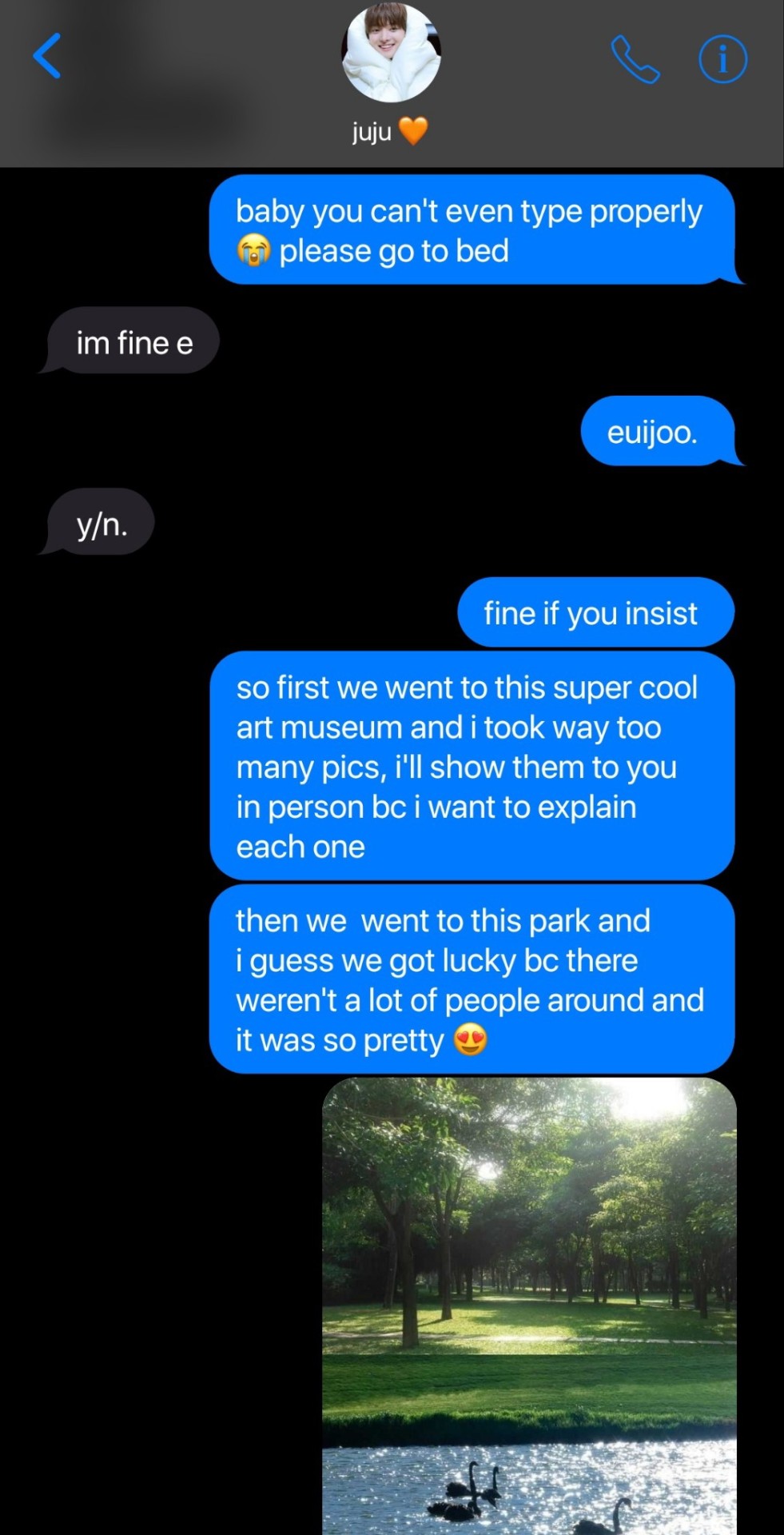Viewport: 784px width, 1535px height.
Task: Go back to the messages list
Action: (47, 56)
